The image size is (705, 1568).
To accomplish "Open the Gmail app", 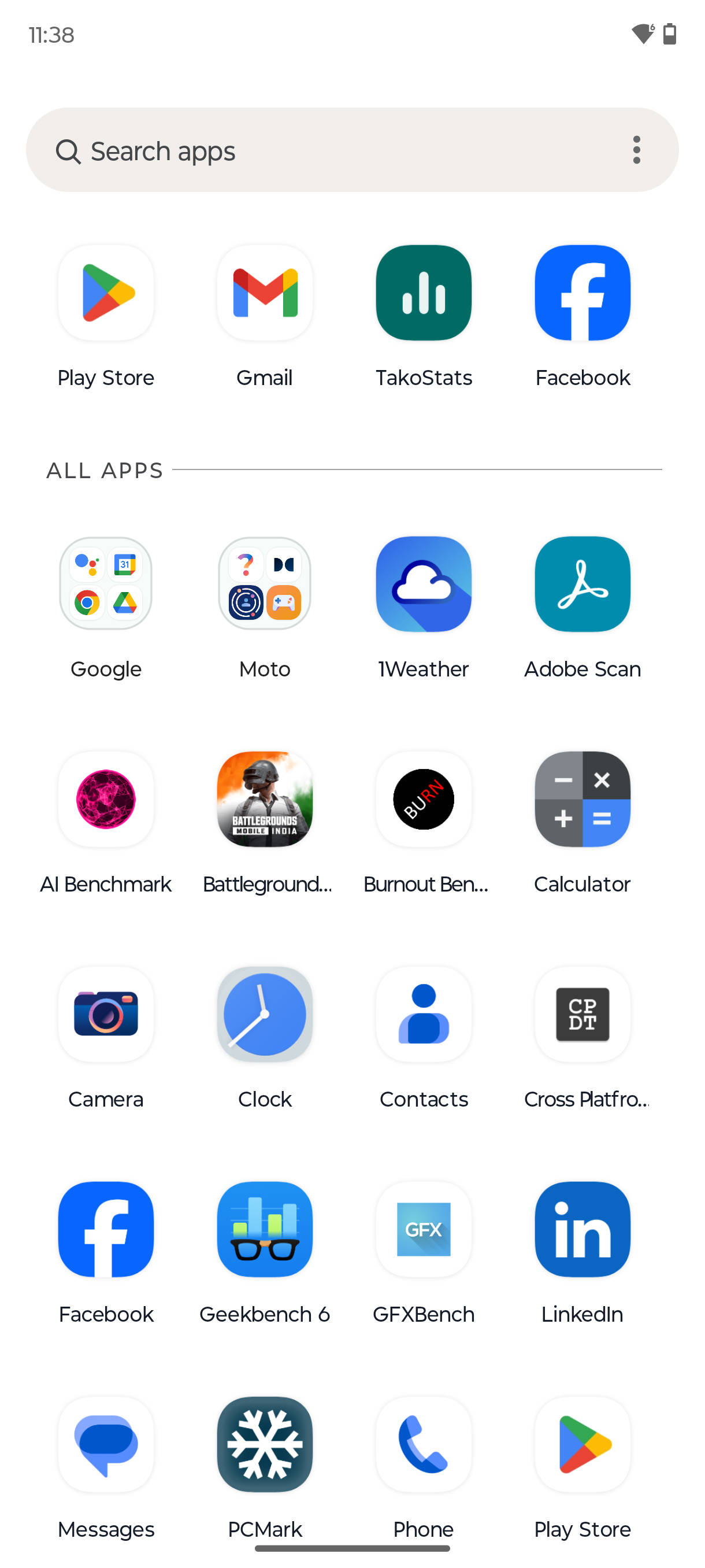I will (x=265, y=293).
